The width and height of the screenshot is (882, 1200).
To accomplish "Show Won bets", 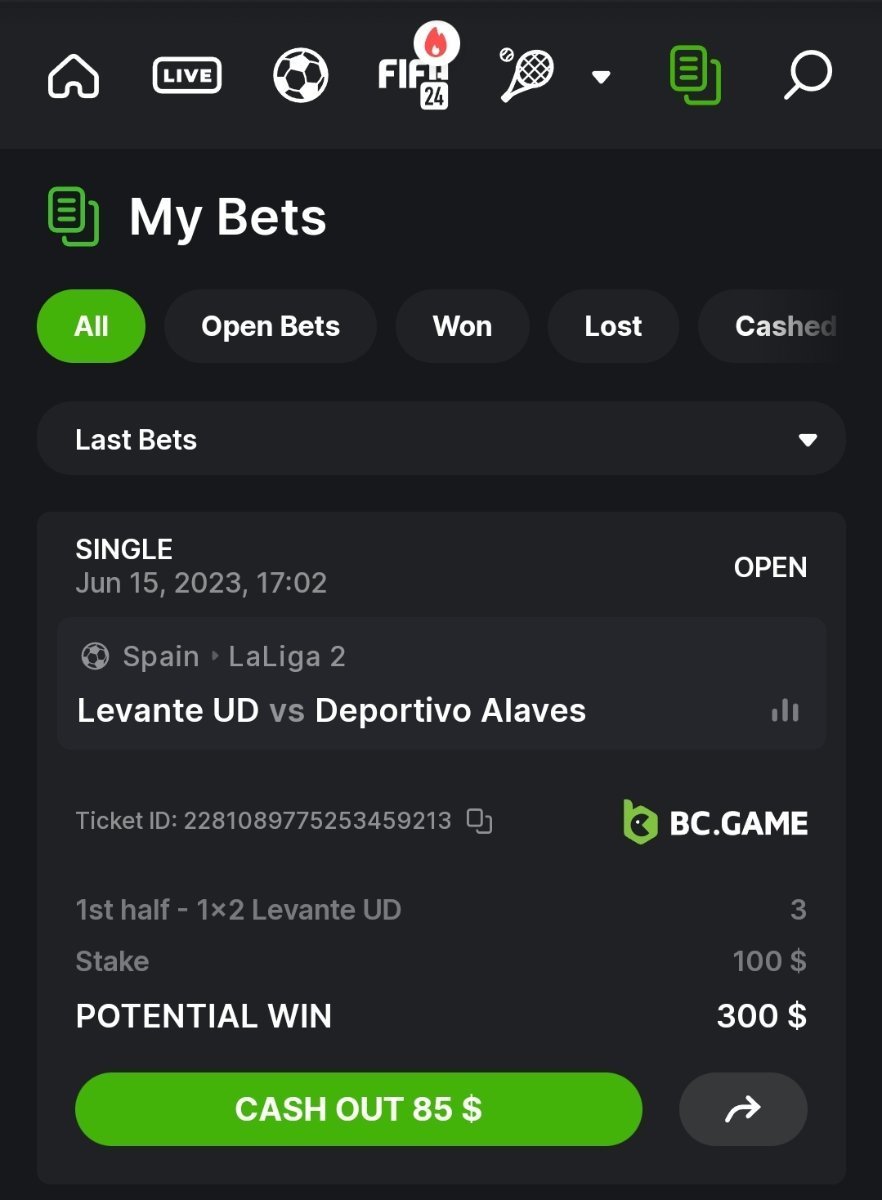I will tap(462, 326).
